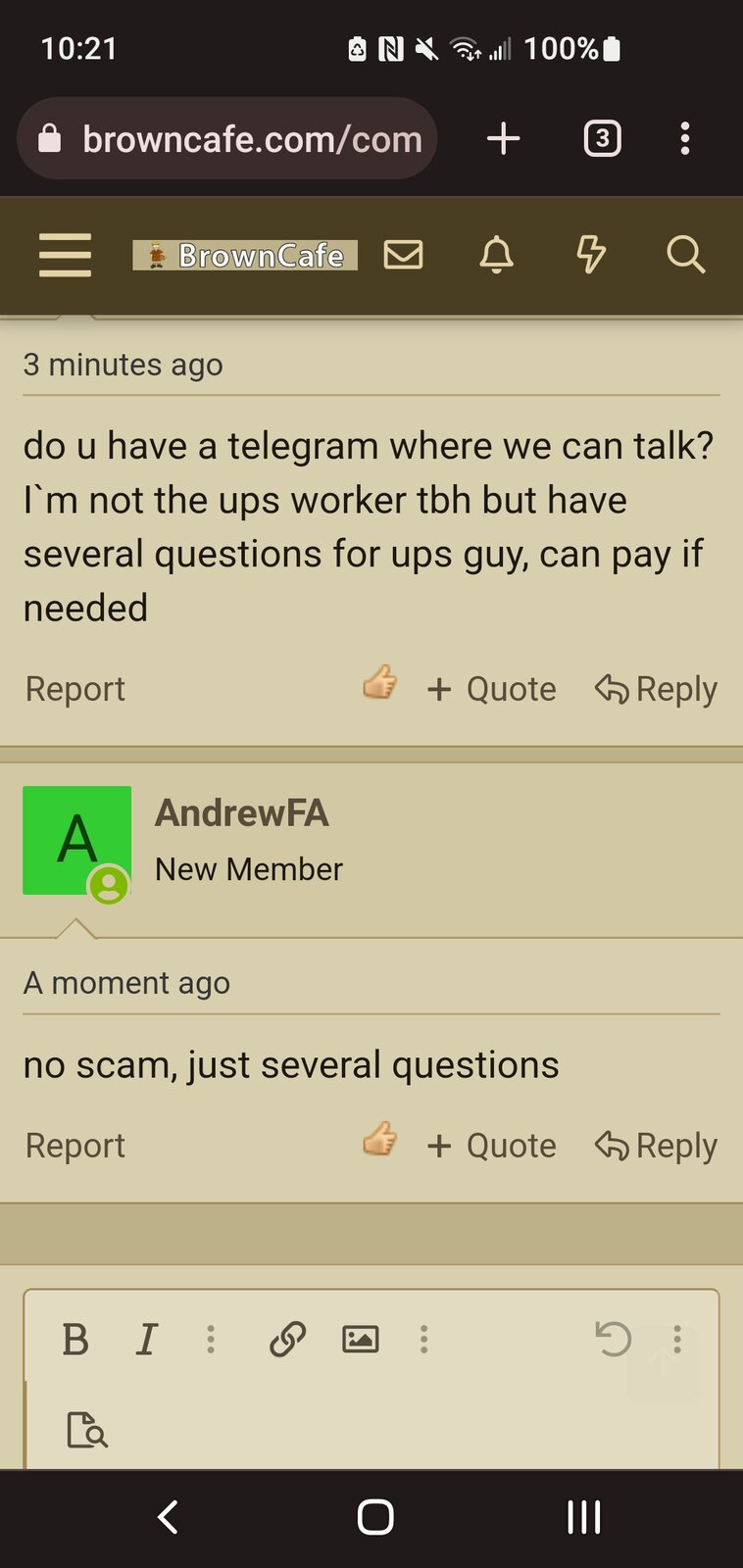This screenshot has height=1568, width=743.
Task: Open the conversations envelope icon
Action: pyautogui.click(x=403, y=255)
